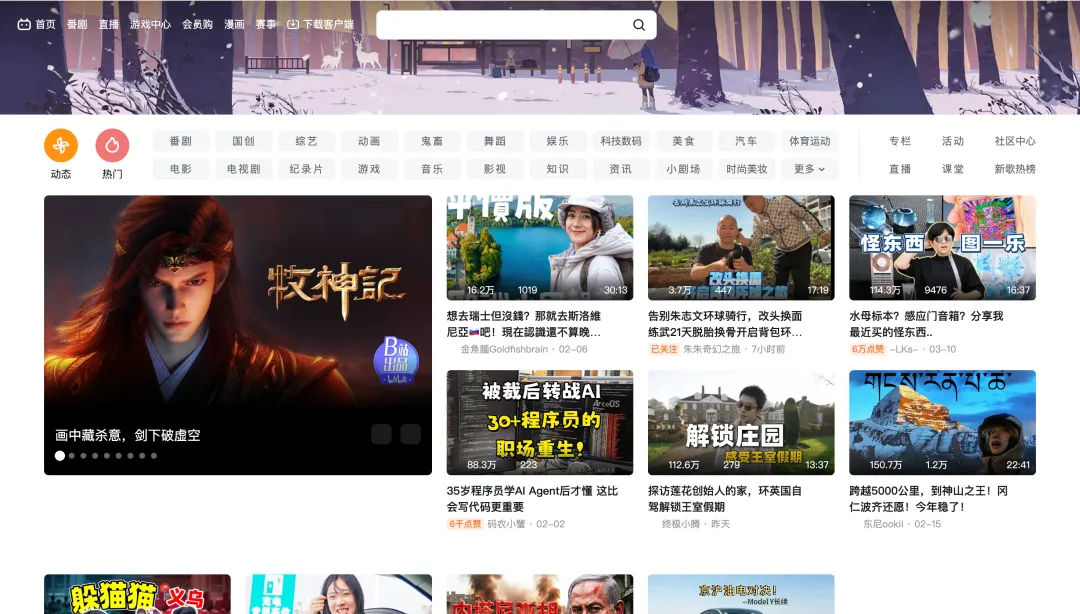Screen dimensions: 1080x614
Task: Open the 新歌热榜 link
Action: pyautogui.click(x=1014, y=169)
